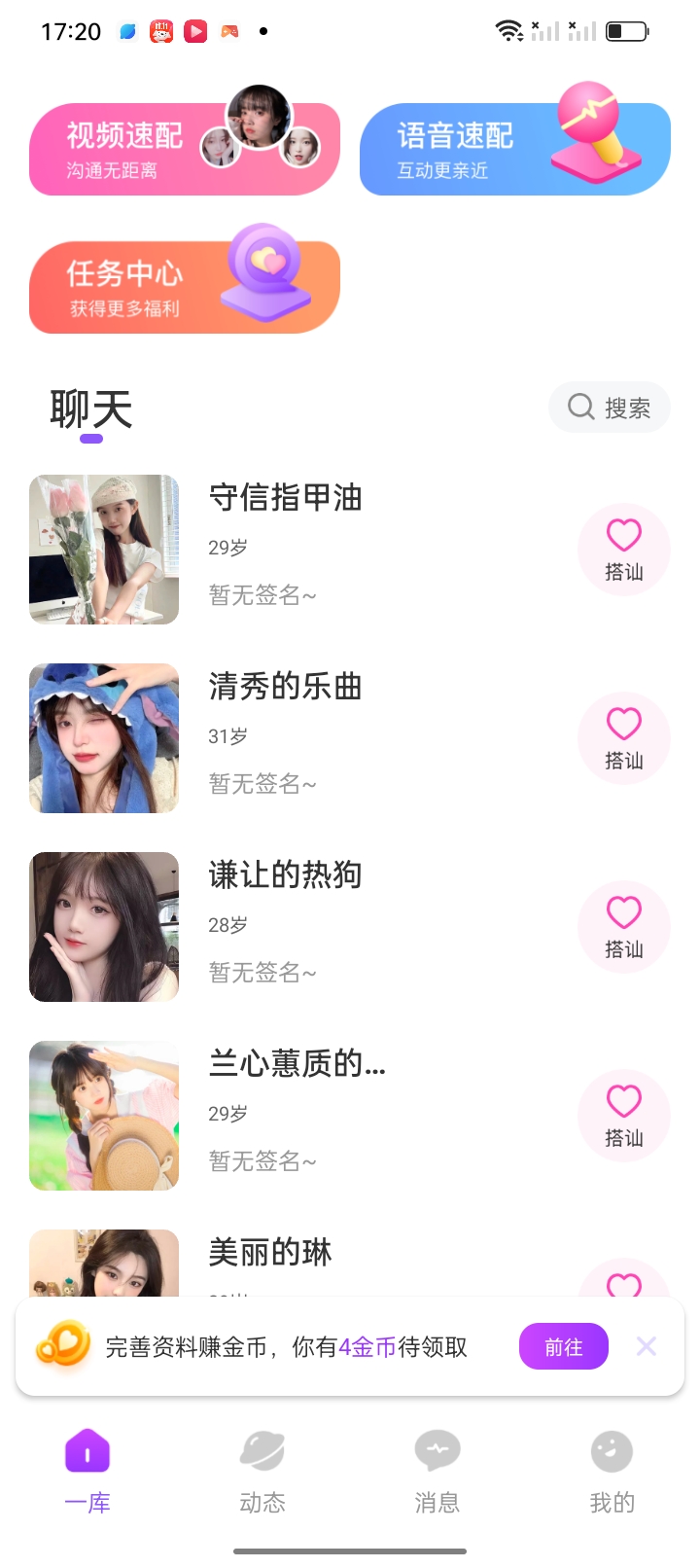Tap the heart icon next to 守信指甲油

[623, 536]
